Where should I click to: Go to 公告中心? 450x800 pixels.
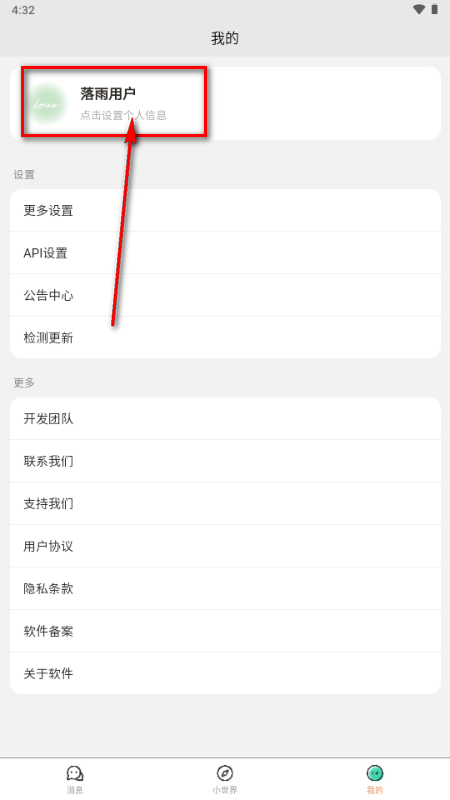pos(225,295)
